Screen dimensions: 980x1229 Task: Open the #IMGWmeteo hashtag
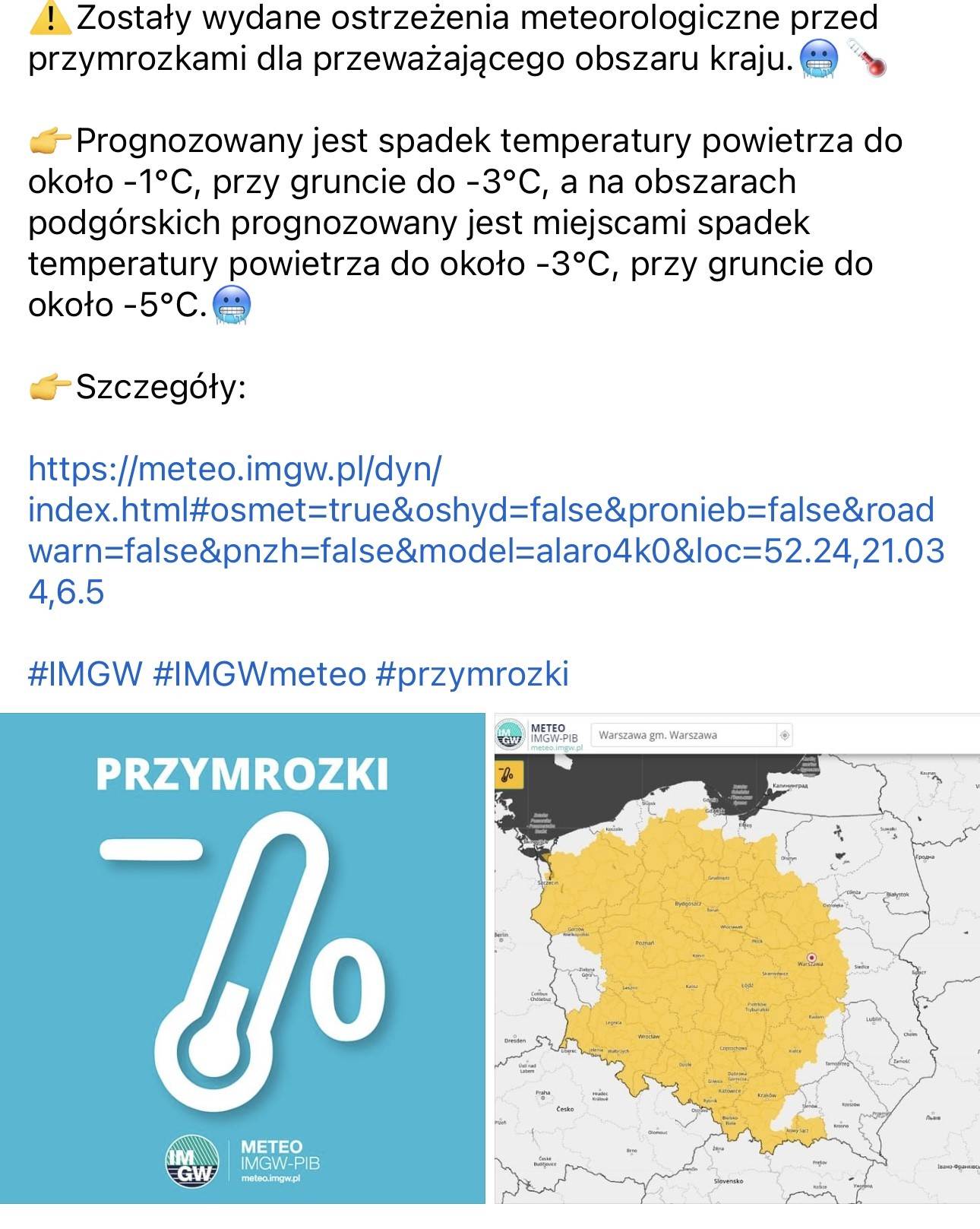(x=259, y=674)
